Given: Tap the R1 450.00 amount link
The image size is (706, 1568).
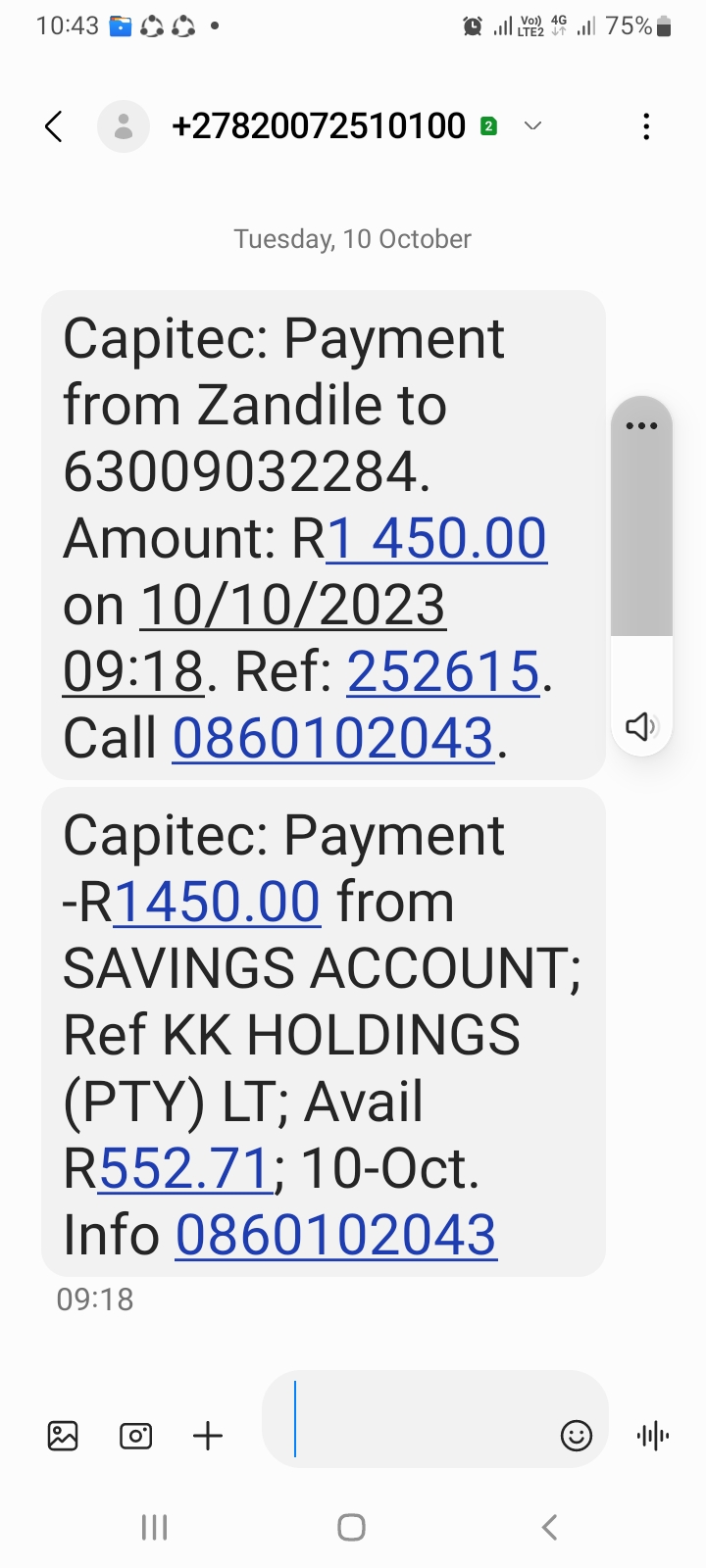Looking at the screenshot, I should click(x=436, y=538).
